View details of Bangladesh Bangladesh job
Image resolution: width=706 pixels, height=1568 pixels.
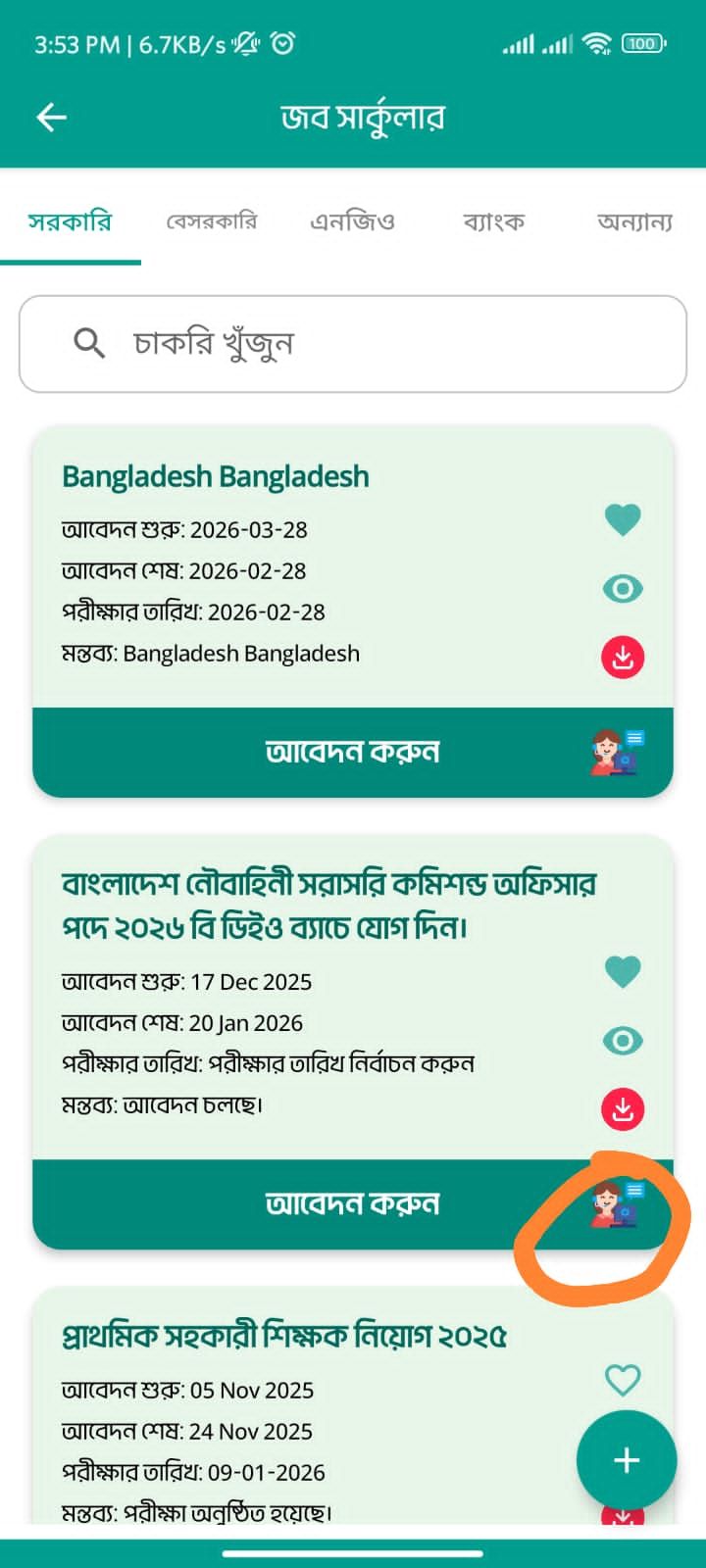[623, 588]
